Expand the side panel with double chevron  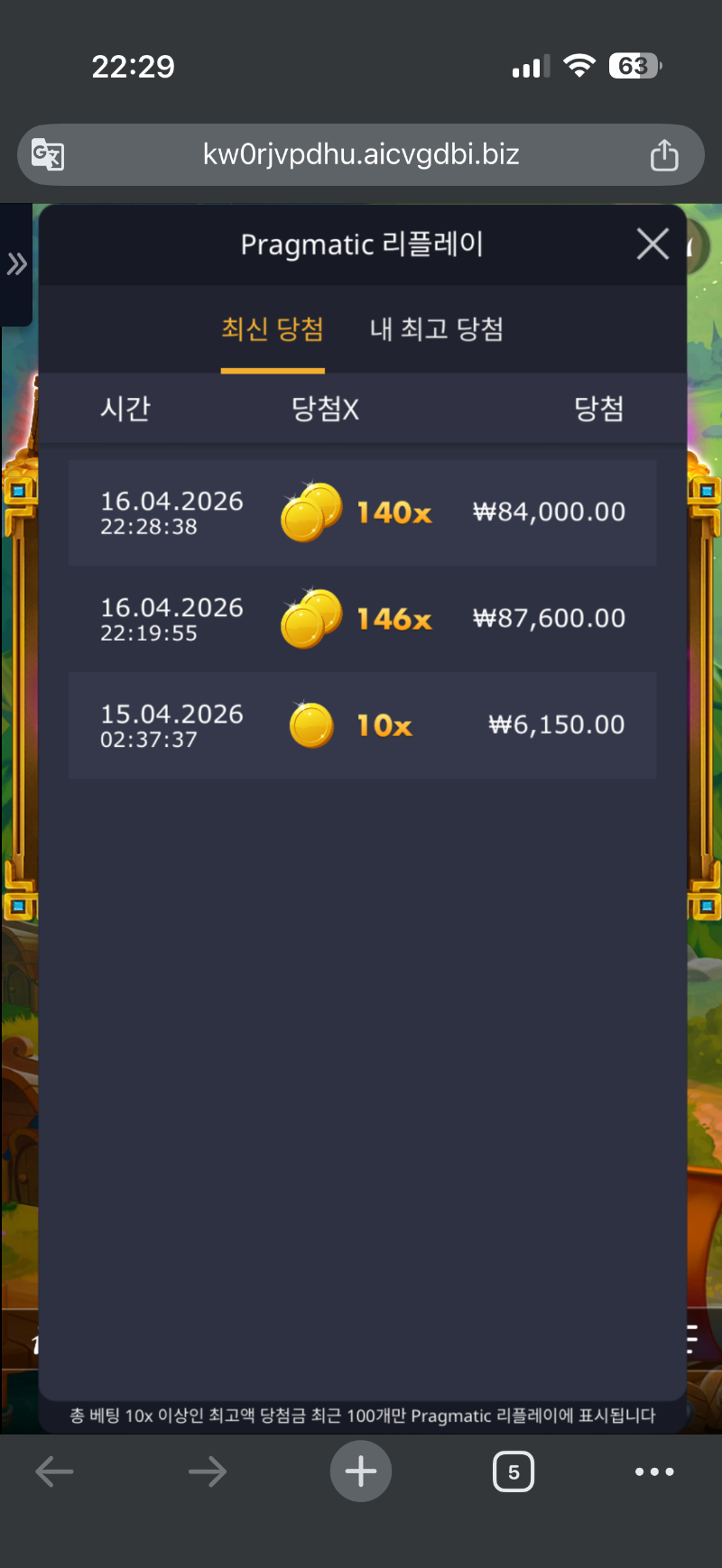[x=16, y=264]
